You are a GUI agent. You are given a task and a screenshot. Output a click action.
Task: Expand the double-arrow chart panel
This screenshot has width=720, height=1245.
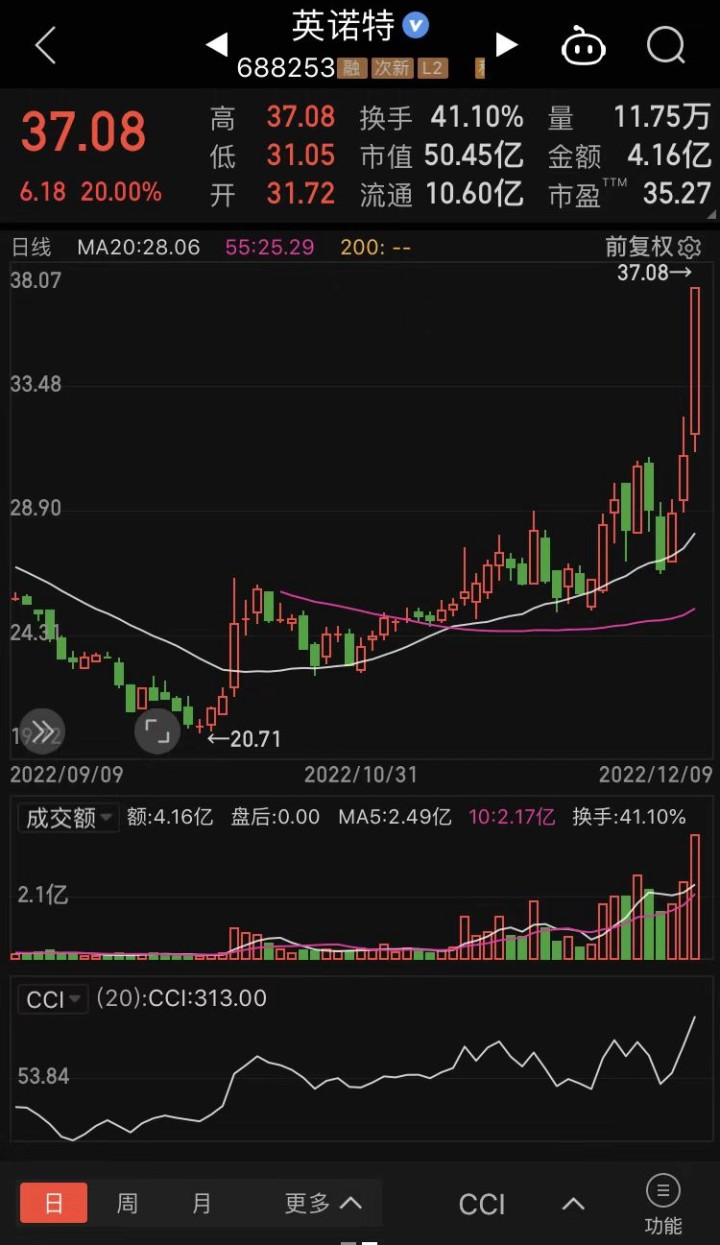point(42,731)
